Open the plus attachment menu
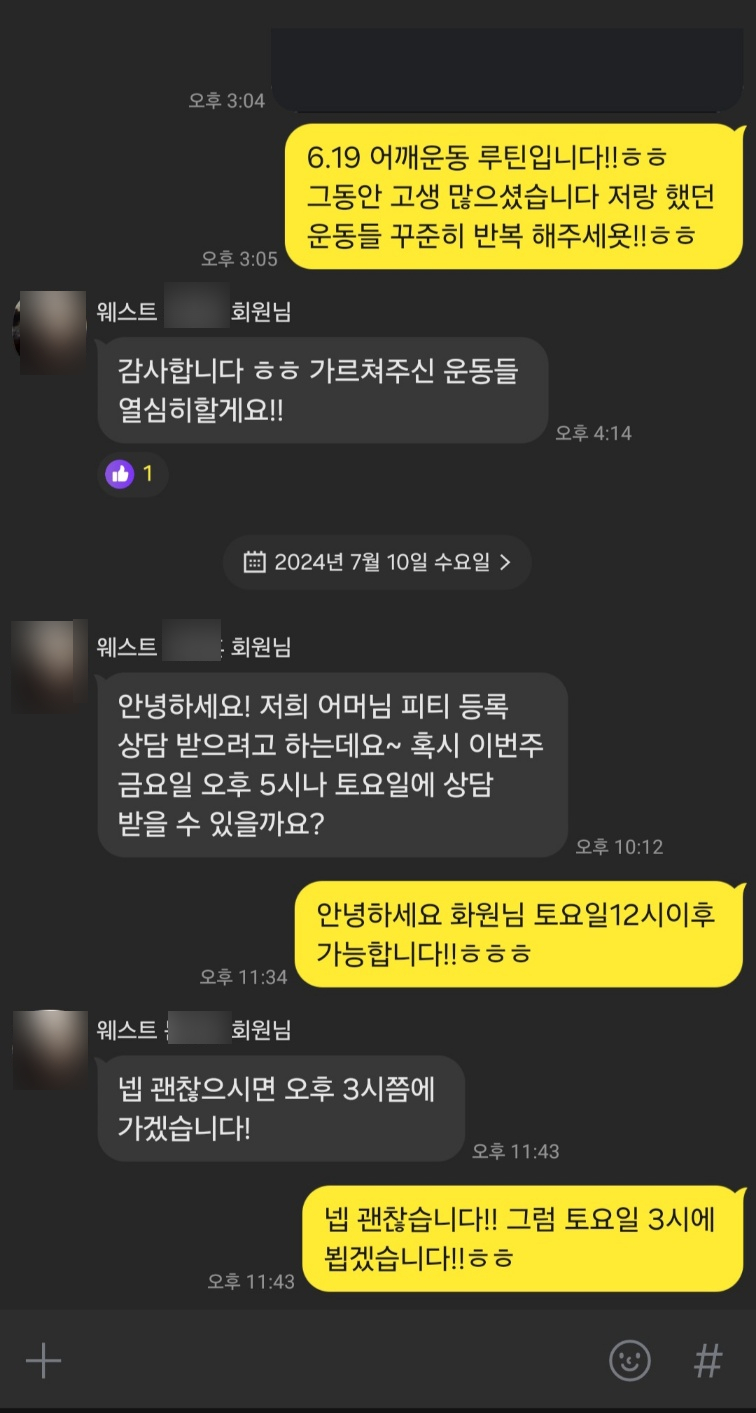The width and height of the screenshot is (756, 1413). [x=43, y=1361]
